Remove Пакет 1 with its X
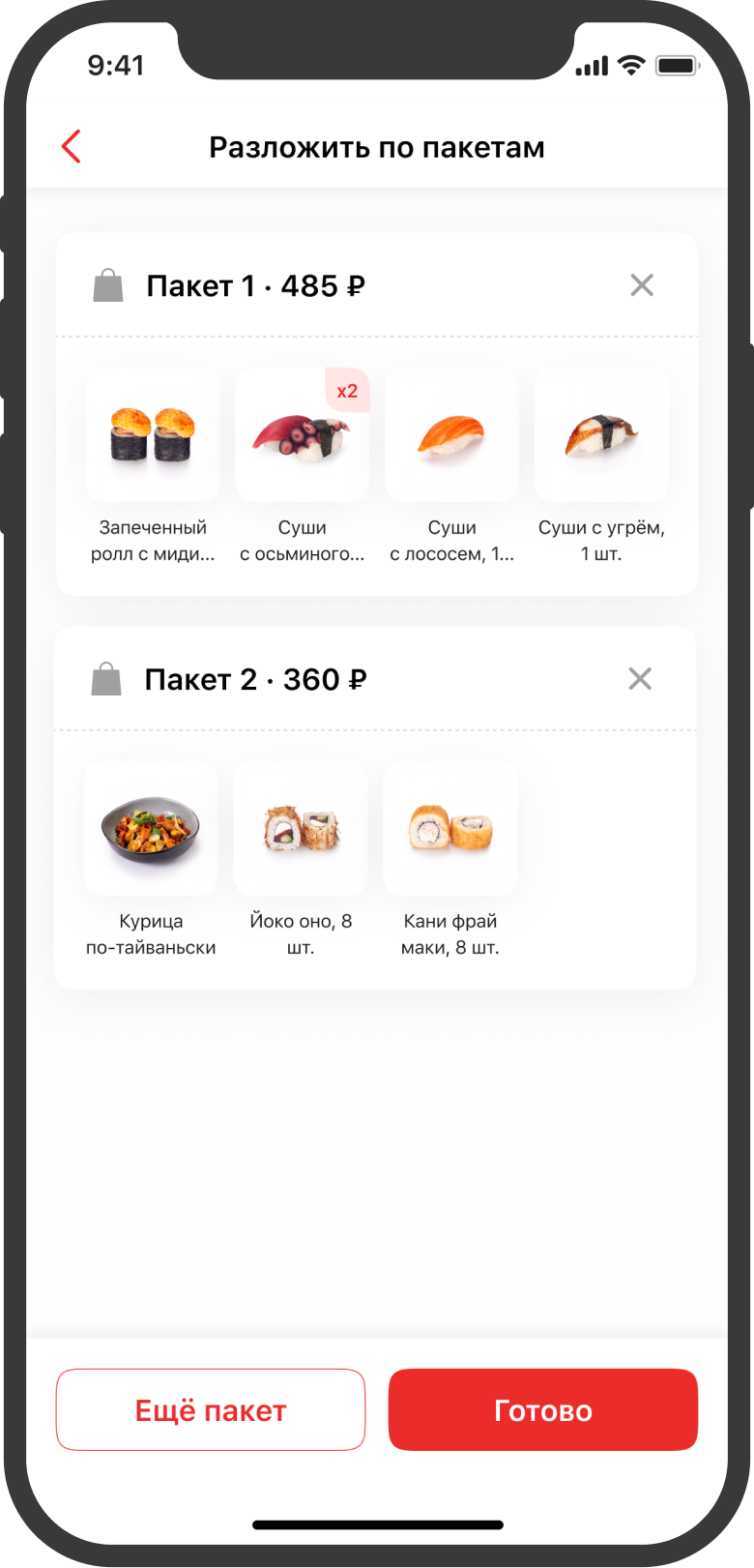754x1568 pixels. point(642,285)
